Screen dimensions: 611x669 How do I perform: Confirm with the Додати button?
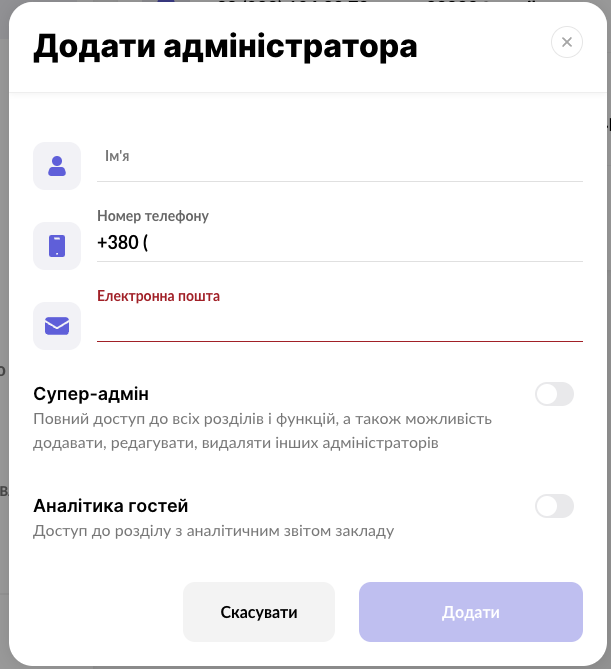tap(470, 612)
